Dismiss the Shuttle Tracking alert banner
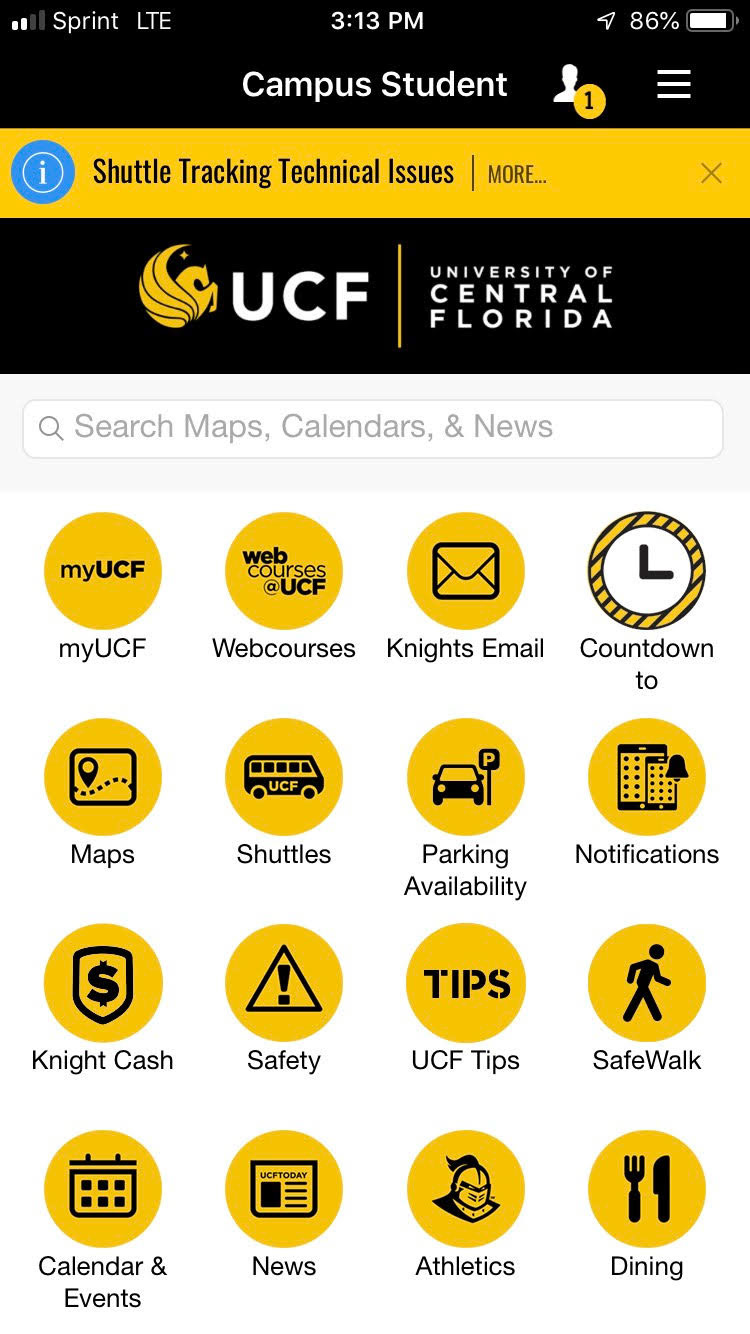This screenshot has height=1334, width=750. pyautogui.click(x=711, y=173)
